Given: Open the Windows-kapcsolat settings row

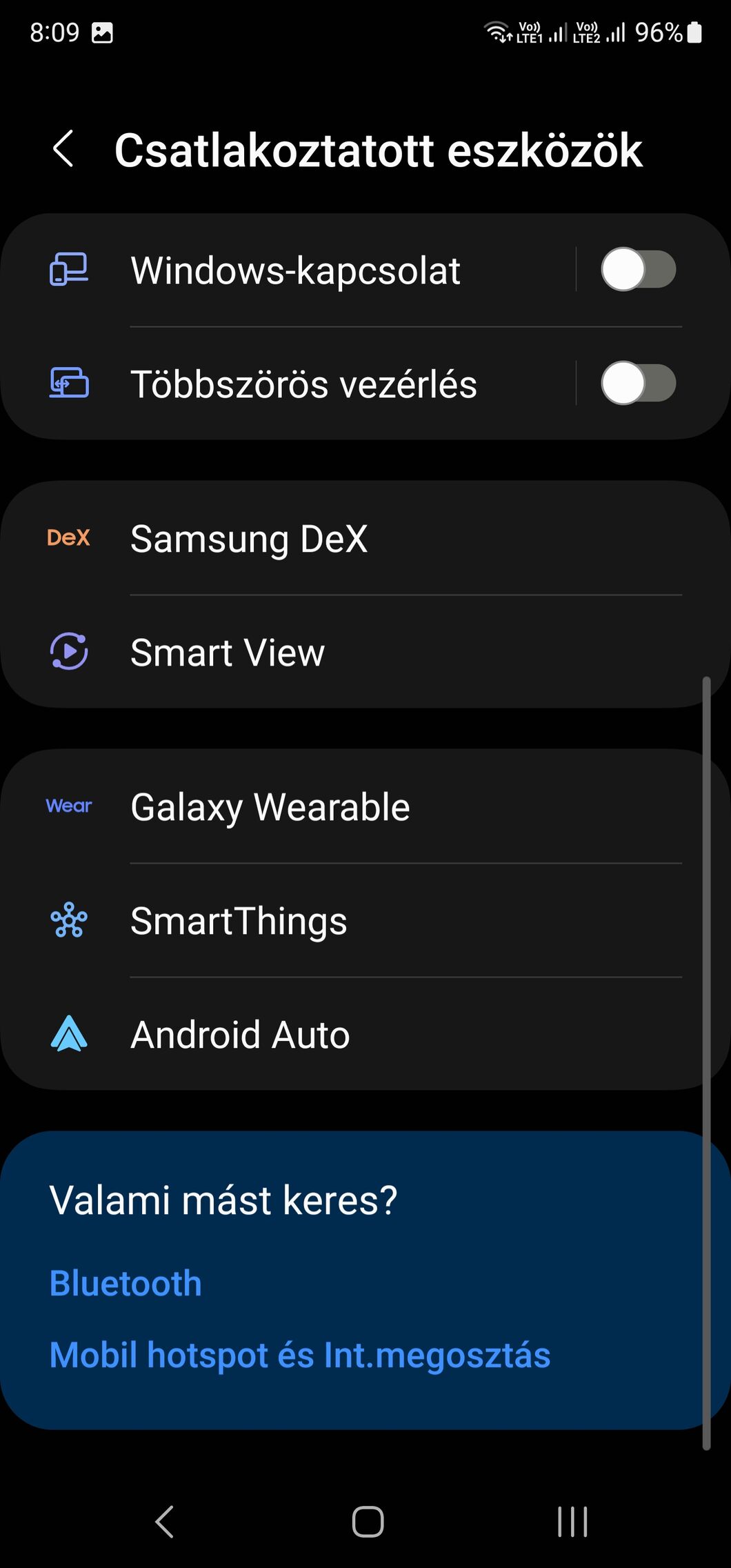Looking at the screenshot, I should pos(288,270).
